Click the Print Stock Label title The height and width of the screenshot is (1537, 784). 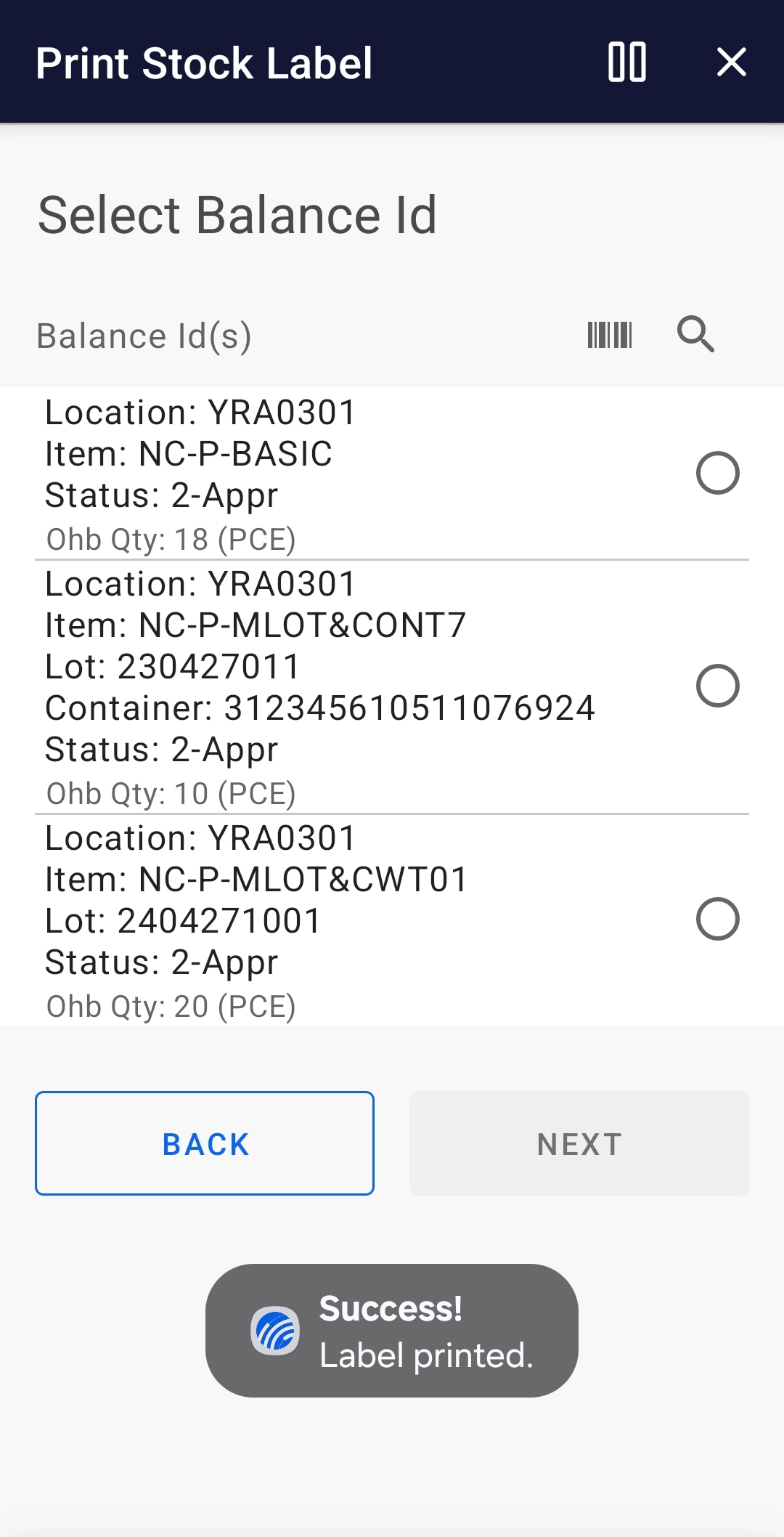point(204,63)
